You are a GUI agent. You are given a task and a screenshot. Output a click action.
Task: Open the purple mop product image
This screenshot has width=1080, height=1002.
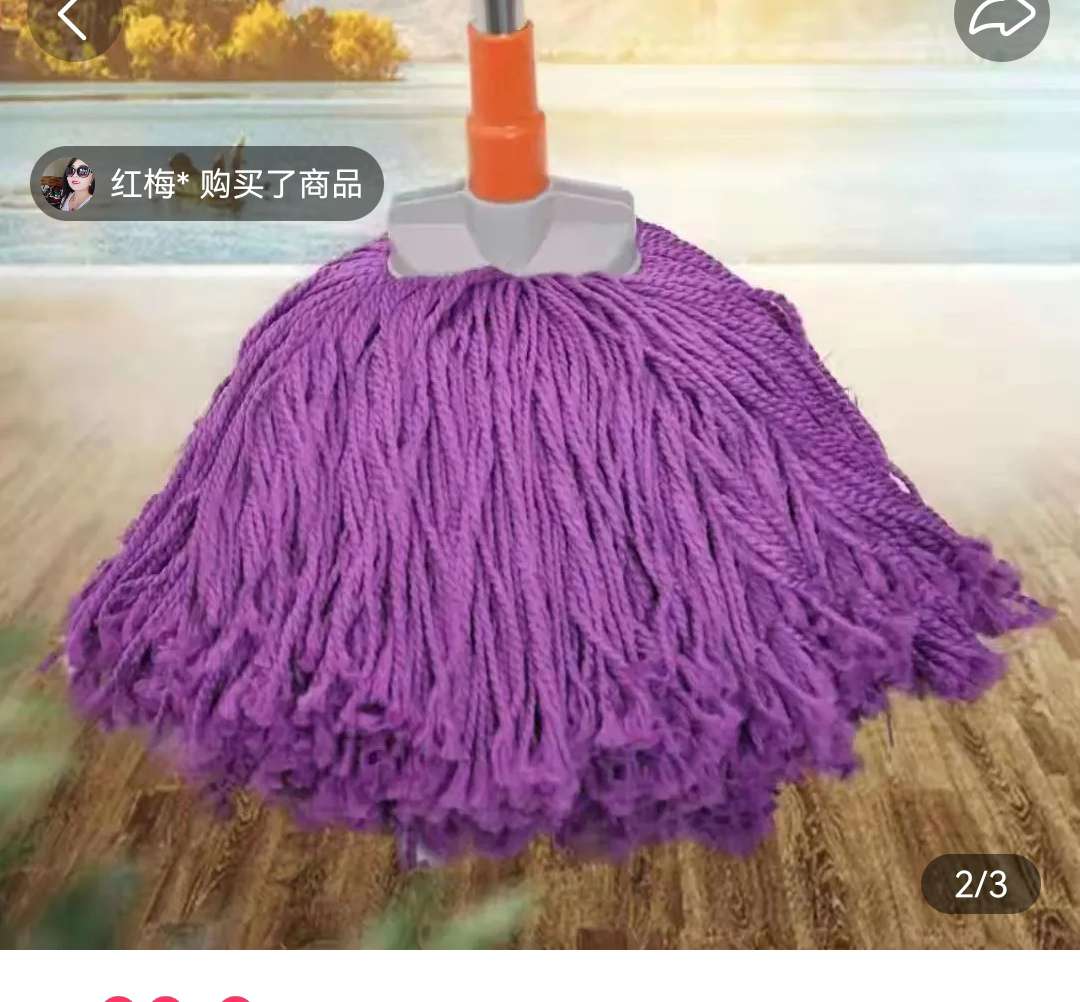[x=540, y=540]
